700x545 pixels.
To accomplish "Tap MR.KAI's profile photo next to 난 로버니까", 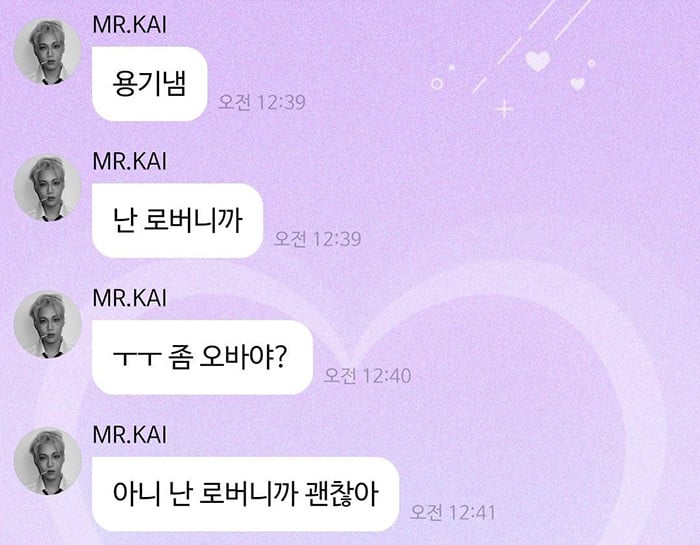I will [x=48, y=187].
